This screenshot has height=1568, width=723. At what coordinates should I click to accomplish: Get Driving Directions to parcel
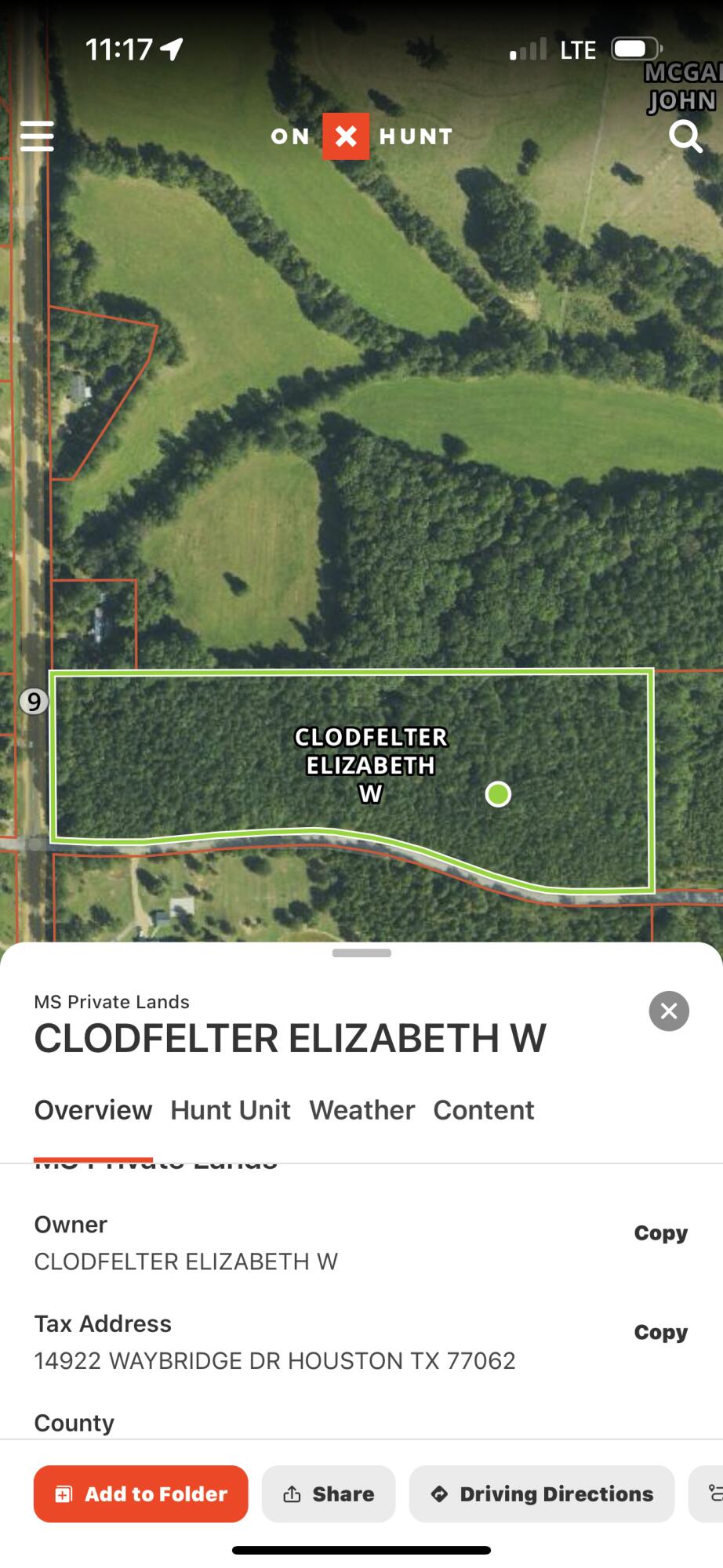(542, 1494)
